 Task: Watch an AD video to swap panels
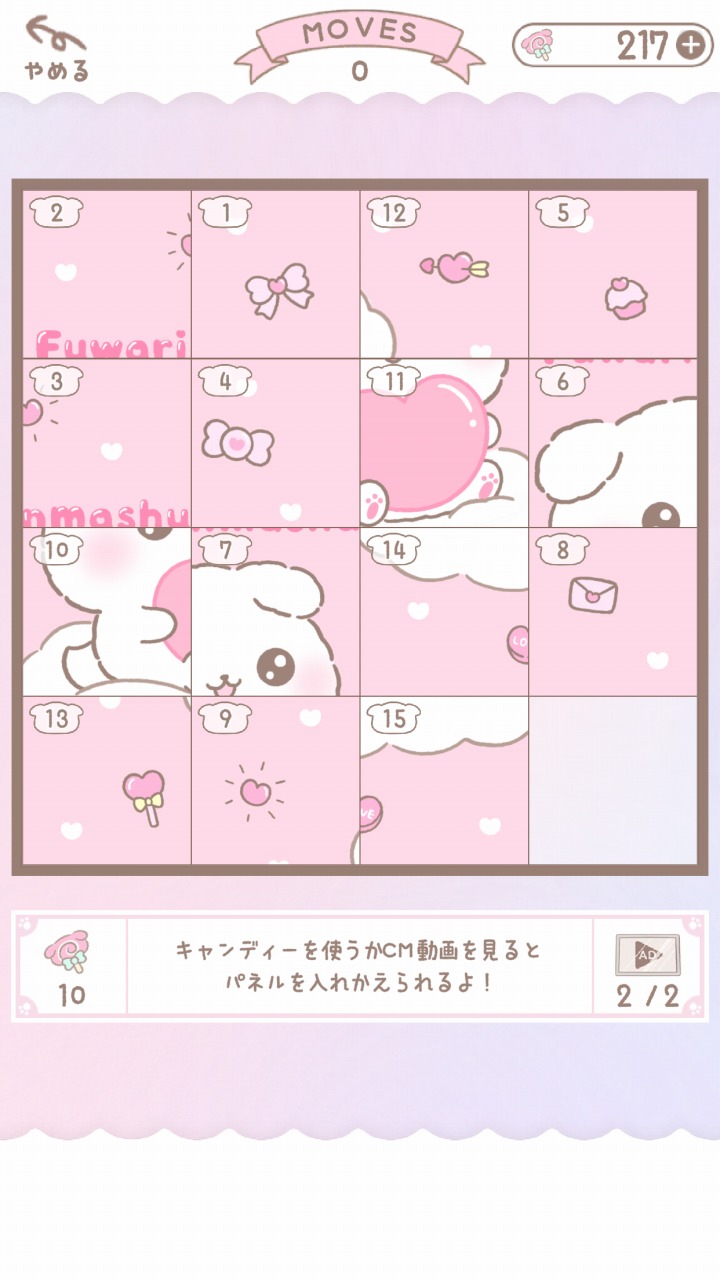647,966
